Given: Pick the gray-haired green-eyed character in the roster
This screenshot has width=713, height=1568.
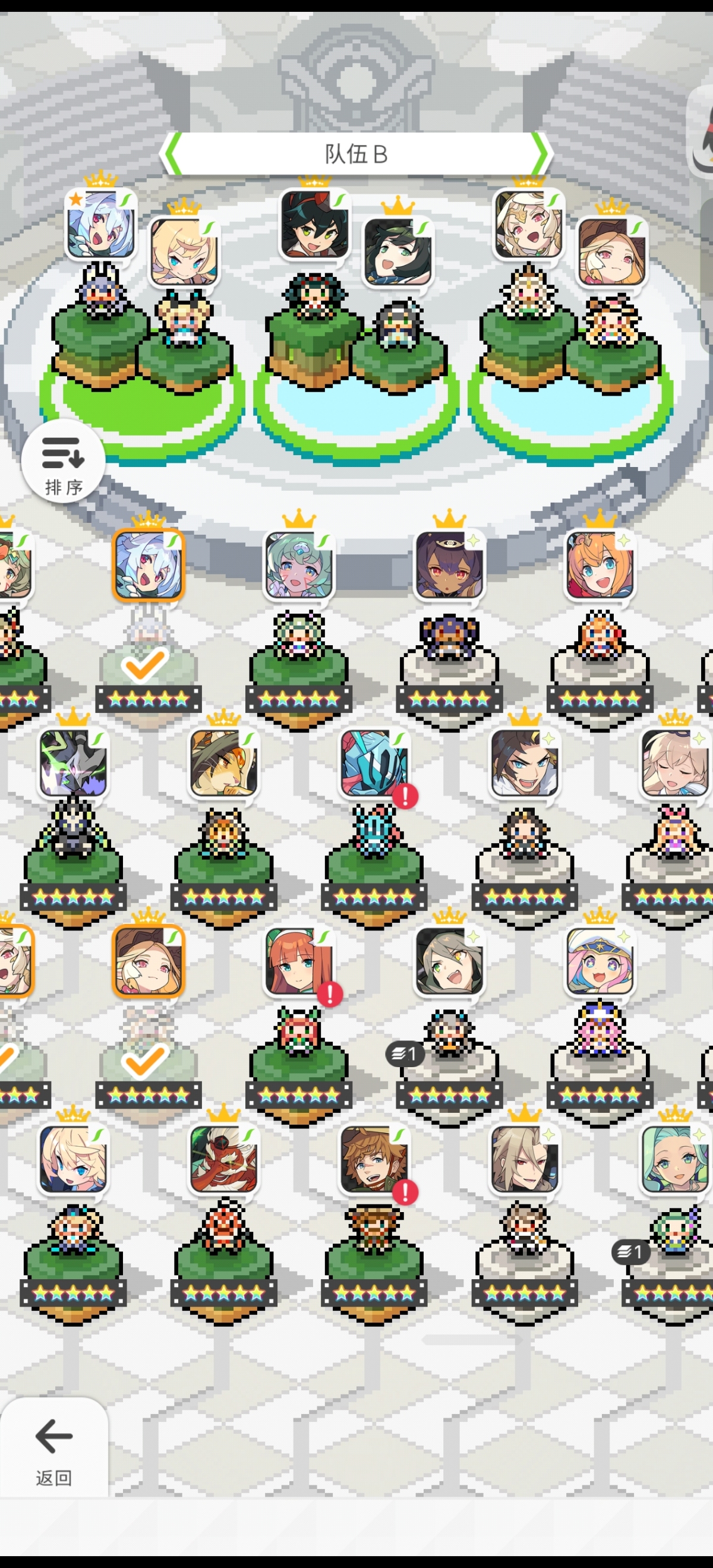Looking at the screenshot, I should [449, 962].
